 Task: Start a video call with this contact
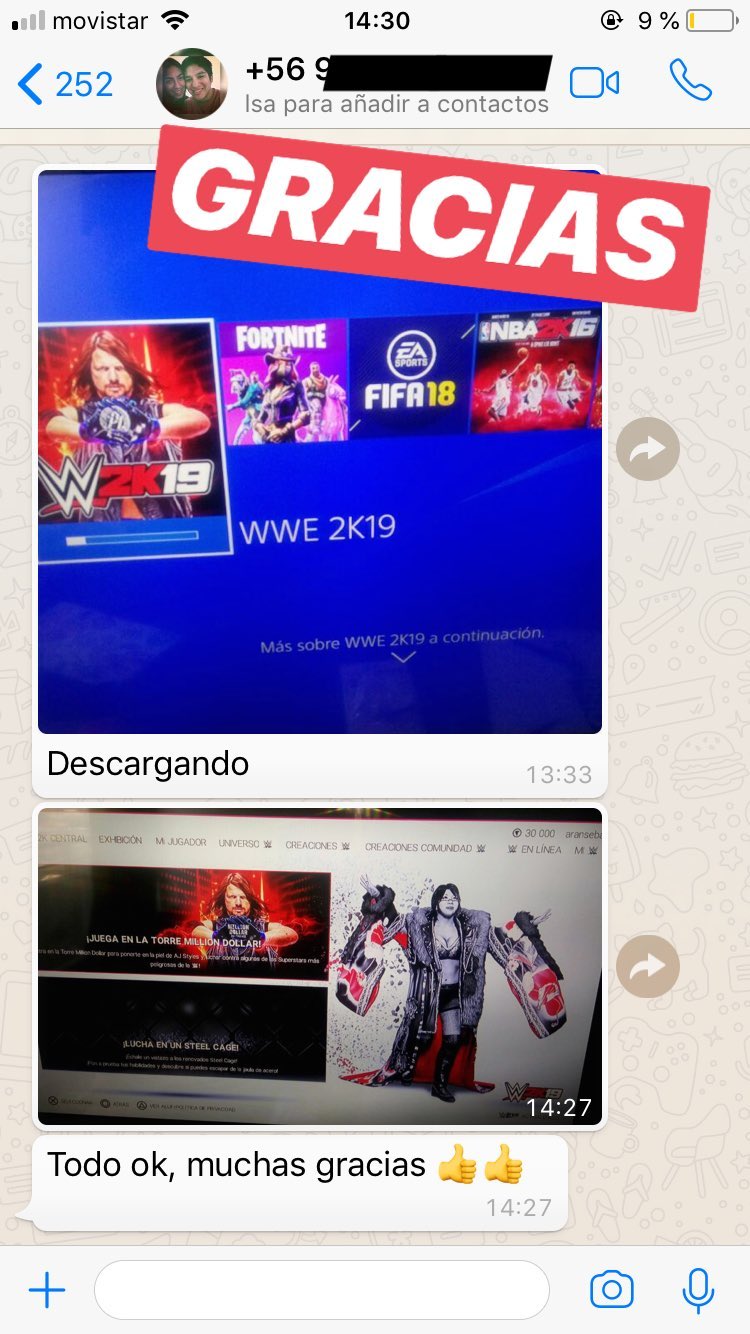[594, 83]
